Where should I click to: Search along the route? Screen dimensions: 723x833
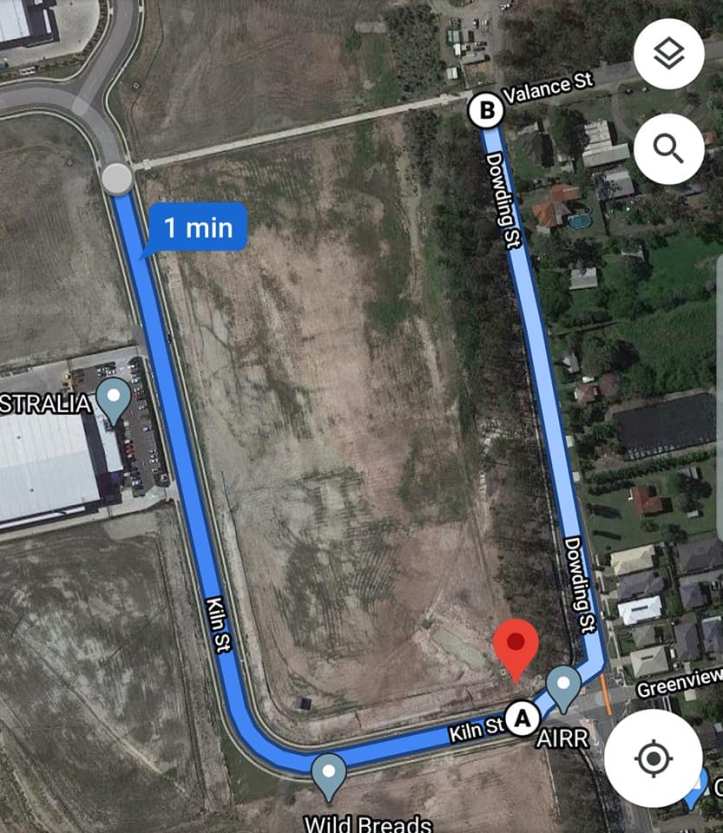point(668,149)
